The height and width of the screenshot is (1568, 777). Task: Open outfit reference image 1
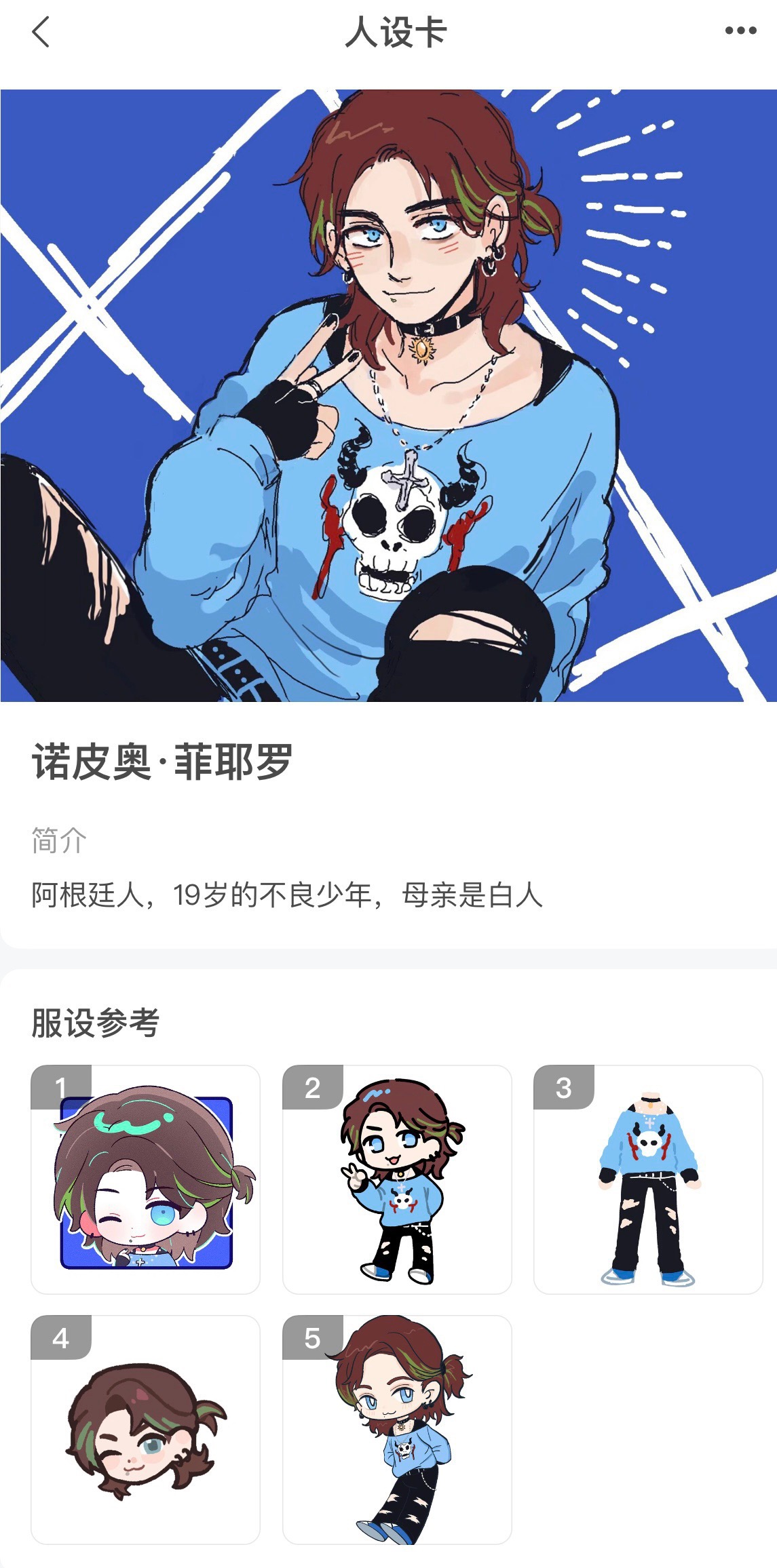click(145, 1179)
